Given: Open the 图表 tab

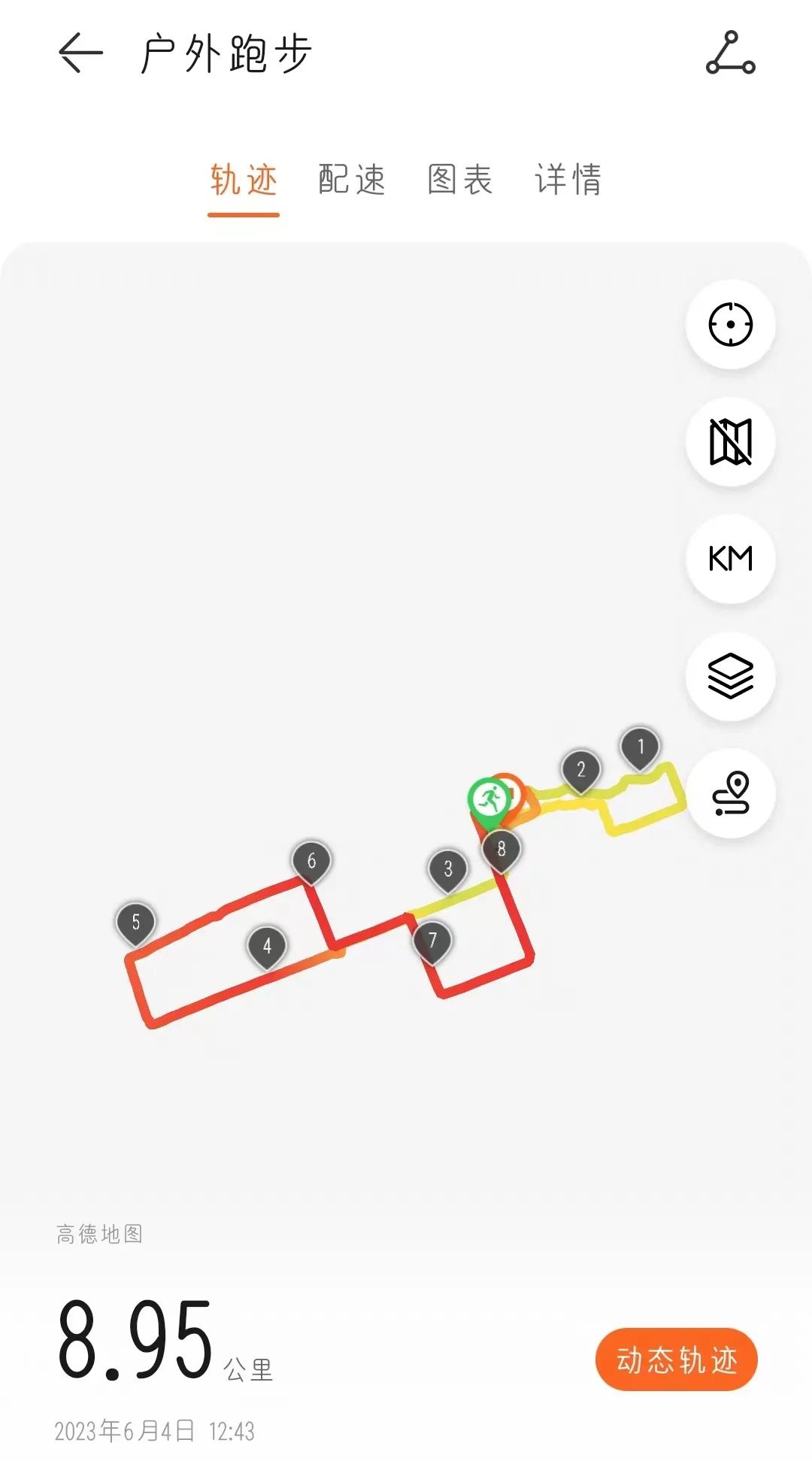Looking at the screenshot, I should click(x=460, y=180).
